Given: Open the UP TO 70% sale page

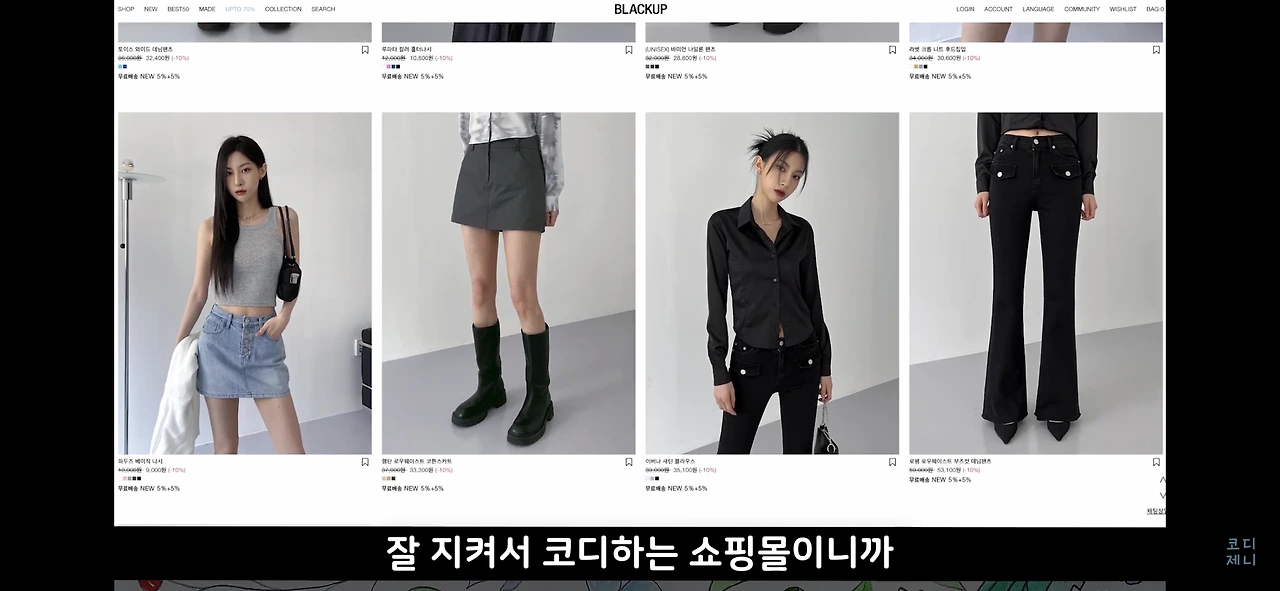Looking at the screenshot, I should [240, 9].
